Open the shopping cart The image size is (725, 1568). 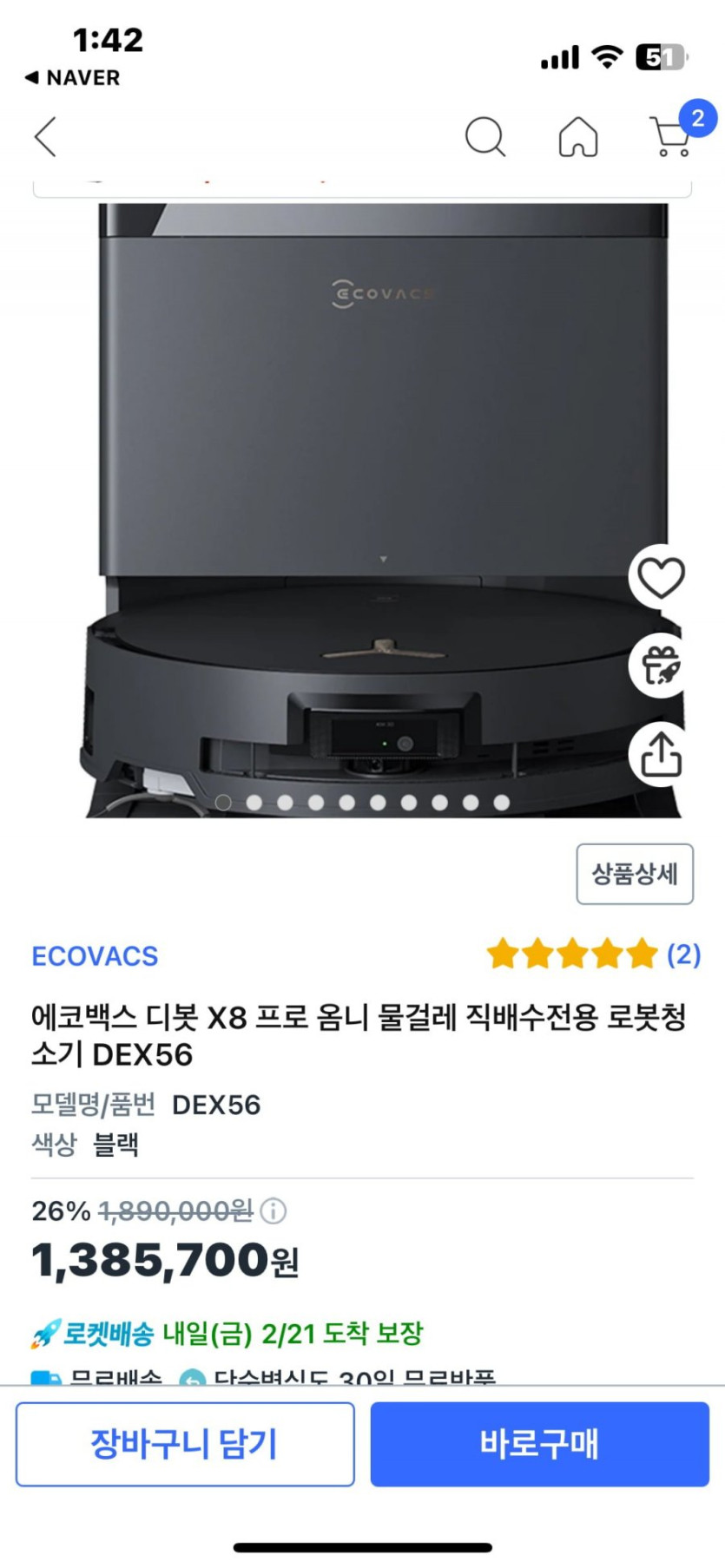click(x=671, y=137)
